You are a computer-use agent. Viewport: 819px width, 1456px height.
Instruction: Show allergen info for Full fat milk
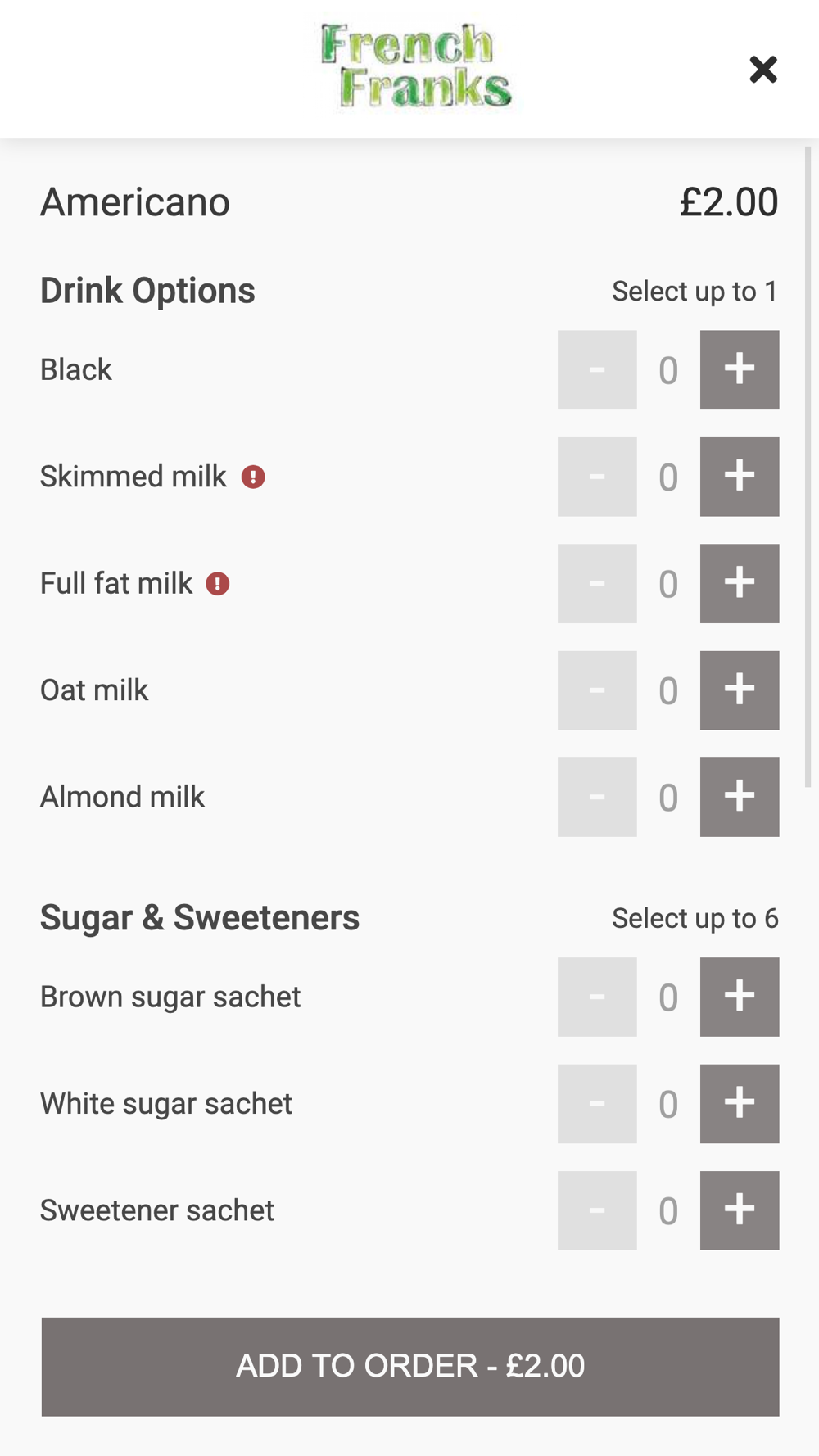pyautogui.click(x=217, y=584)
